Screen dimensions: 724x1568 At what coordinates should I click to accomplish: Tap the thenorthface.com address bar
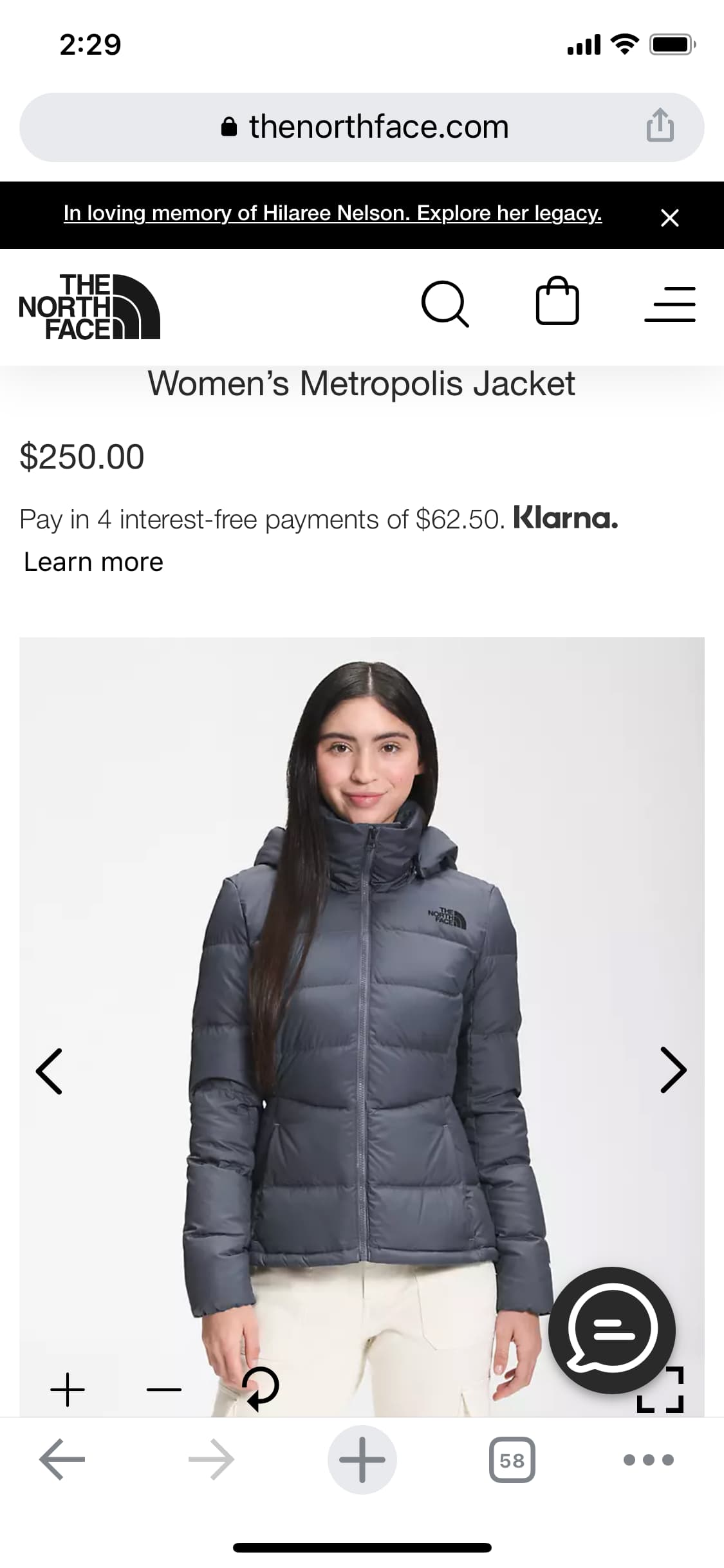362,127
